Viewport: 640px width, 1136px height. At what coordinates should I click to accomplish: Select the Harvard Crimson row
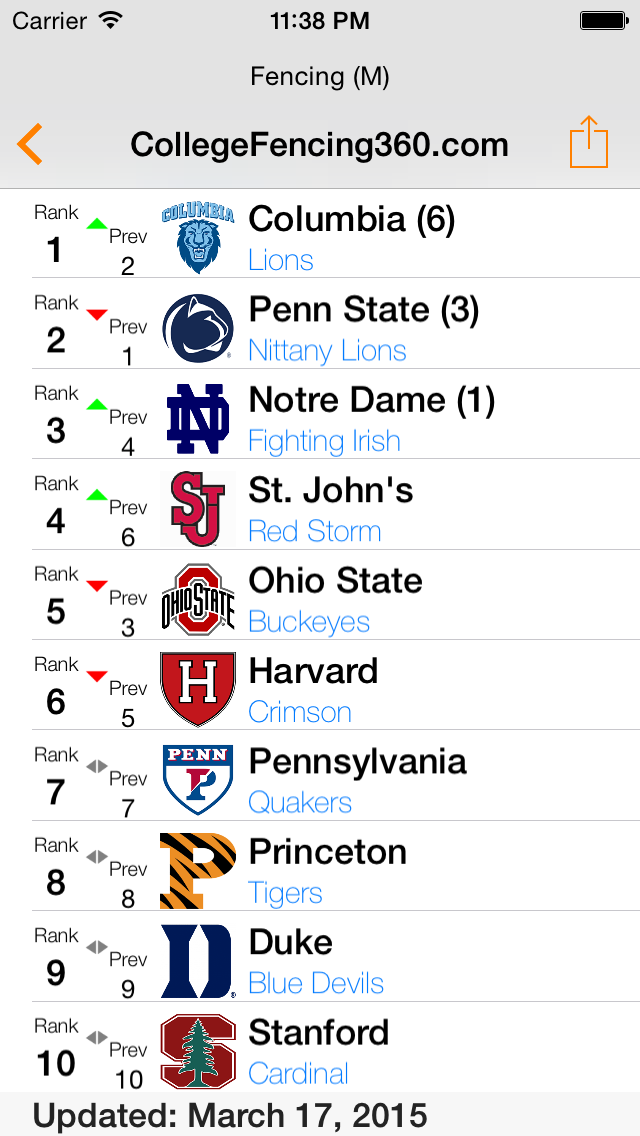click(320, 685)
